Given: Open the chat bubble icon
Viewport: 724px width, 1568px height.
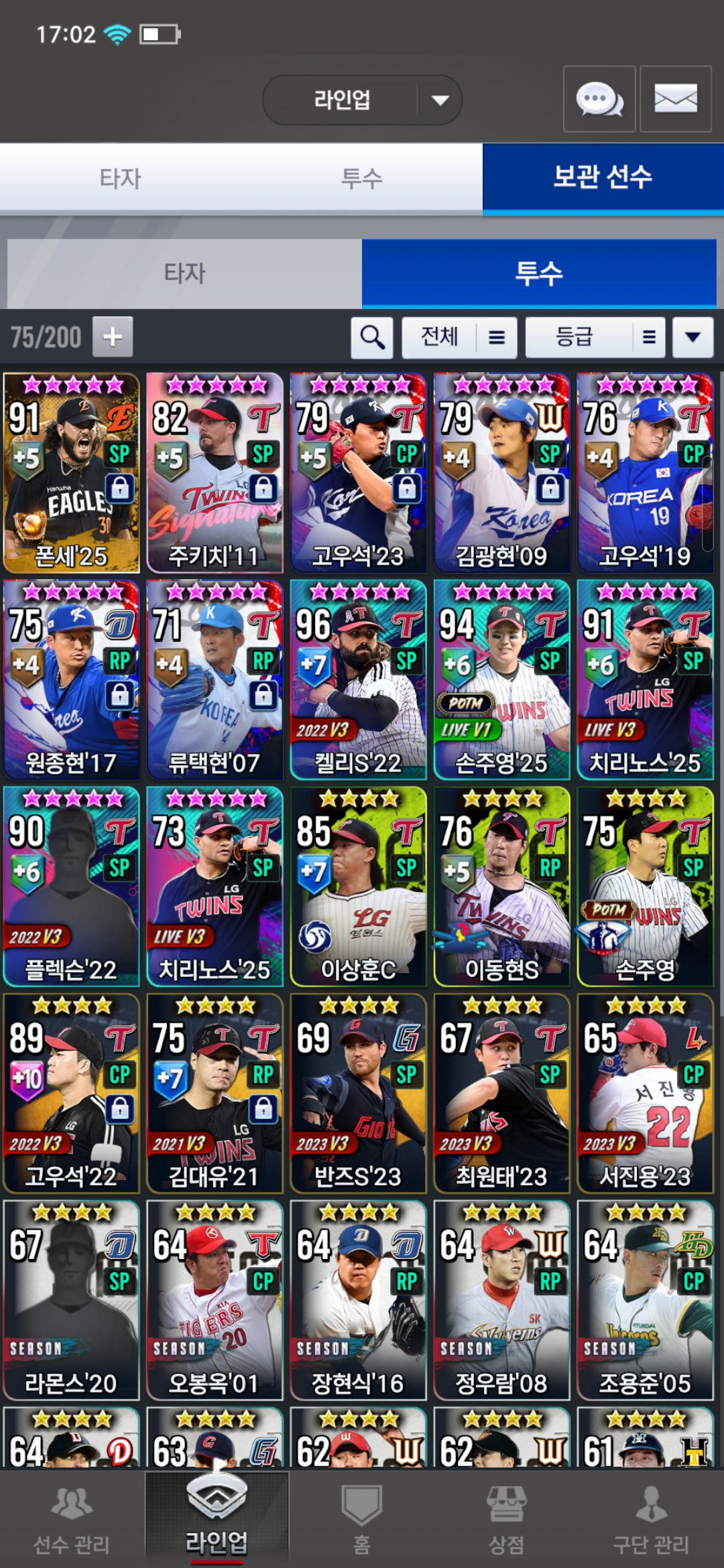Looking at the screenshot, I should [599, 99].
